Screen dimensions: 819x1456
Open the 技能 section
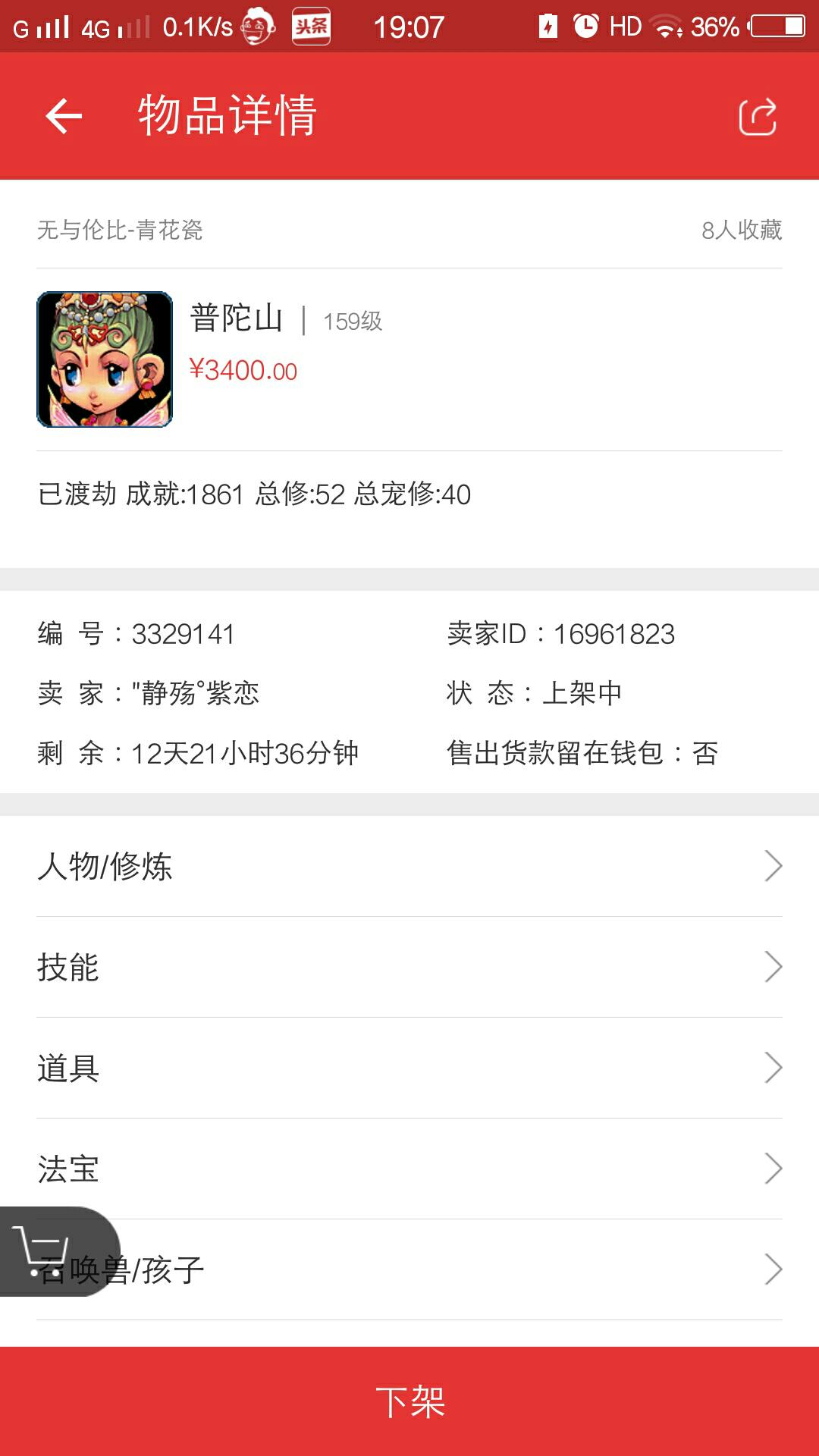point(409,967)
